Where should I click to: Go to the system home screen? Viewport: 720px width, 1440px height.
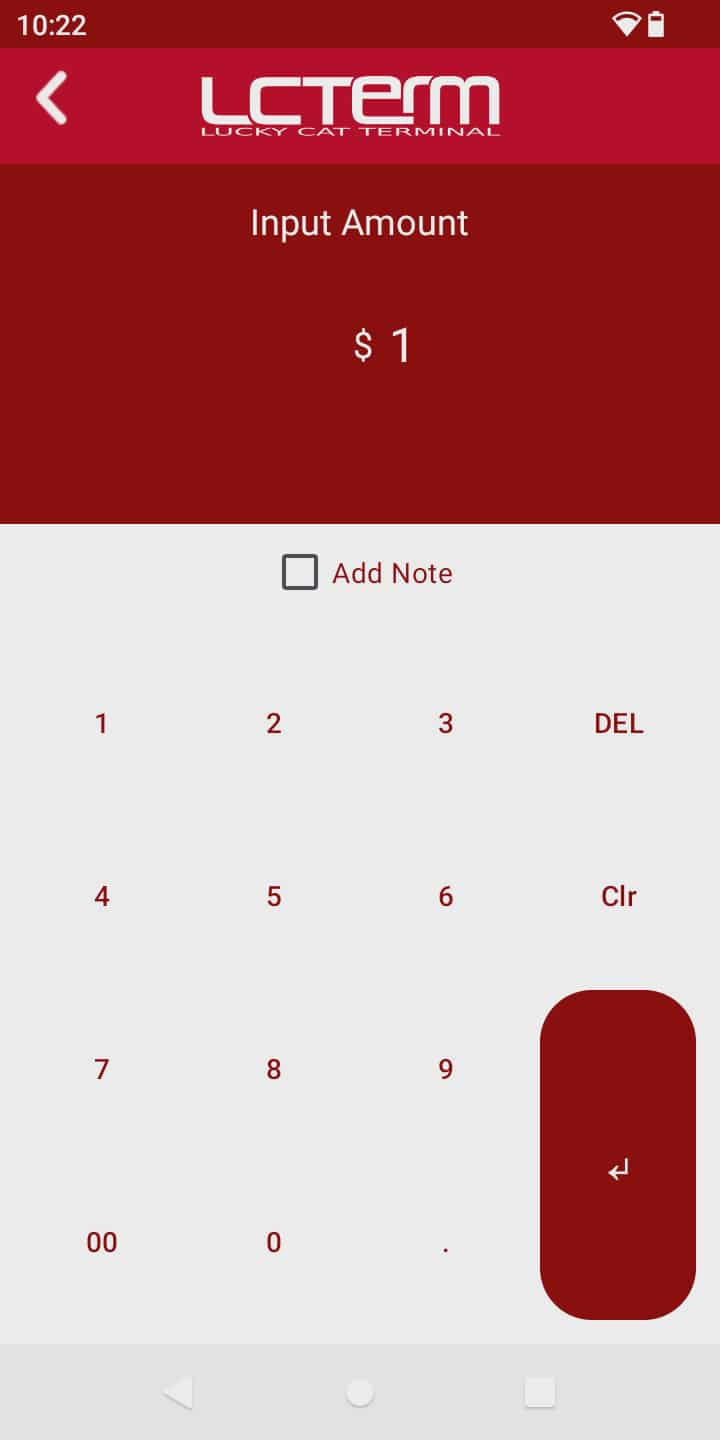point(360,1392)
